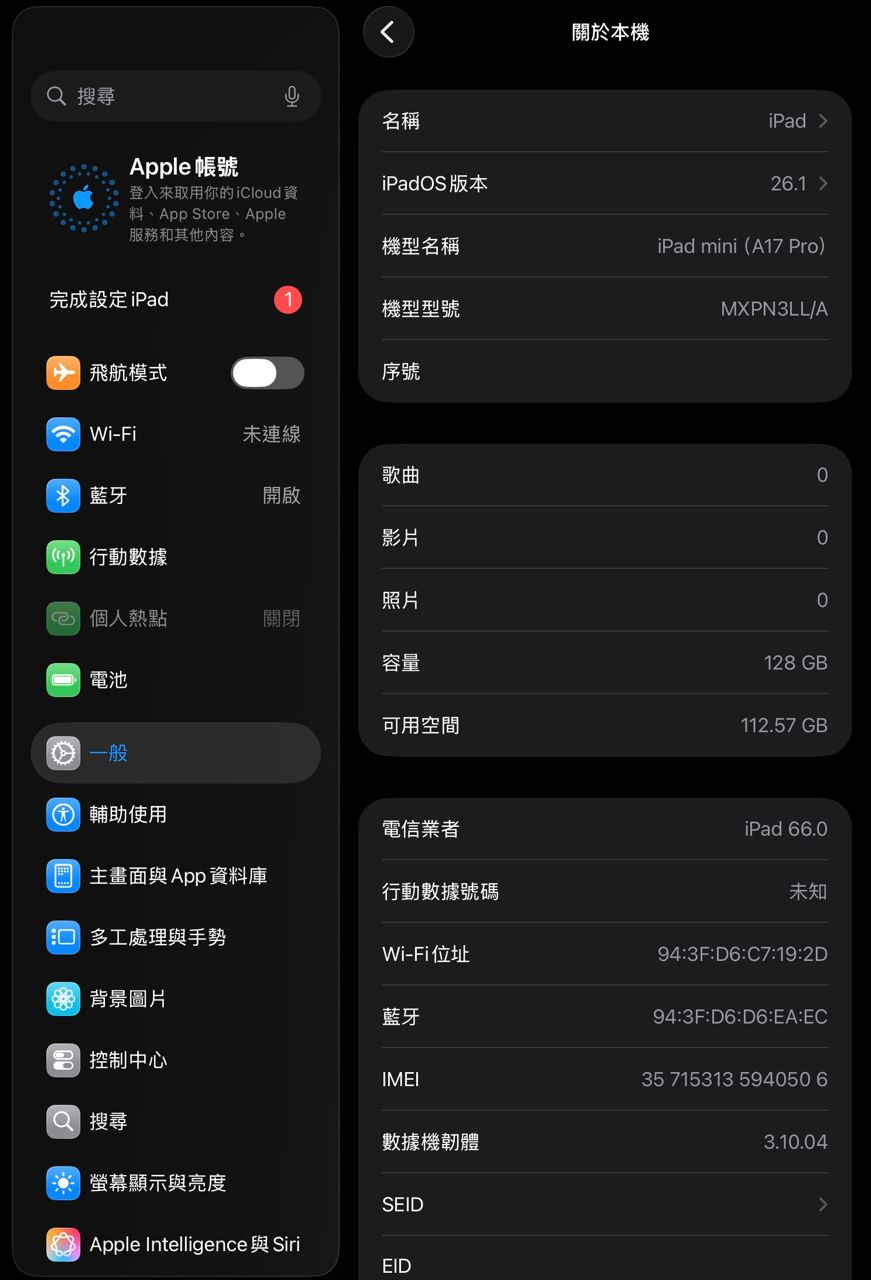Open iPadOS 版本 26.1 details
Image resolution: width=871 pixels, height=1280 pixels.
(604, 184)
